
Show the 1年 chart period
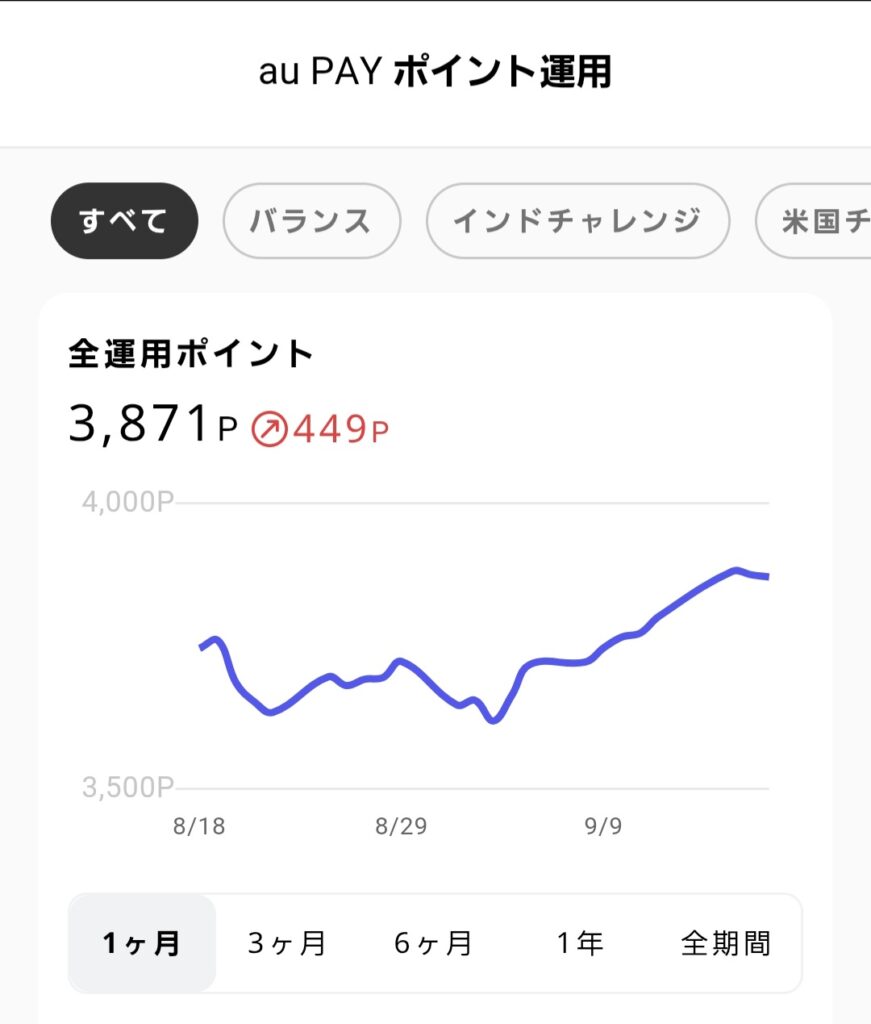tap(580, 943)
